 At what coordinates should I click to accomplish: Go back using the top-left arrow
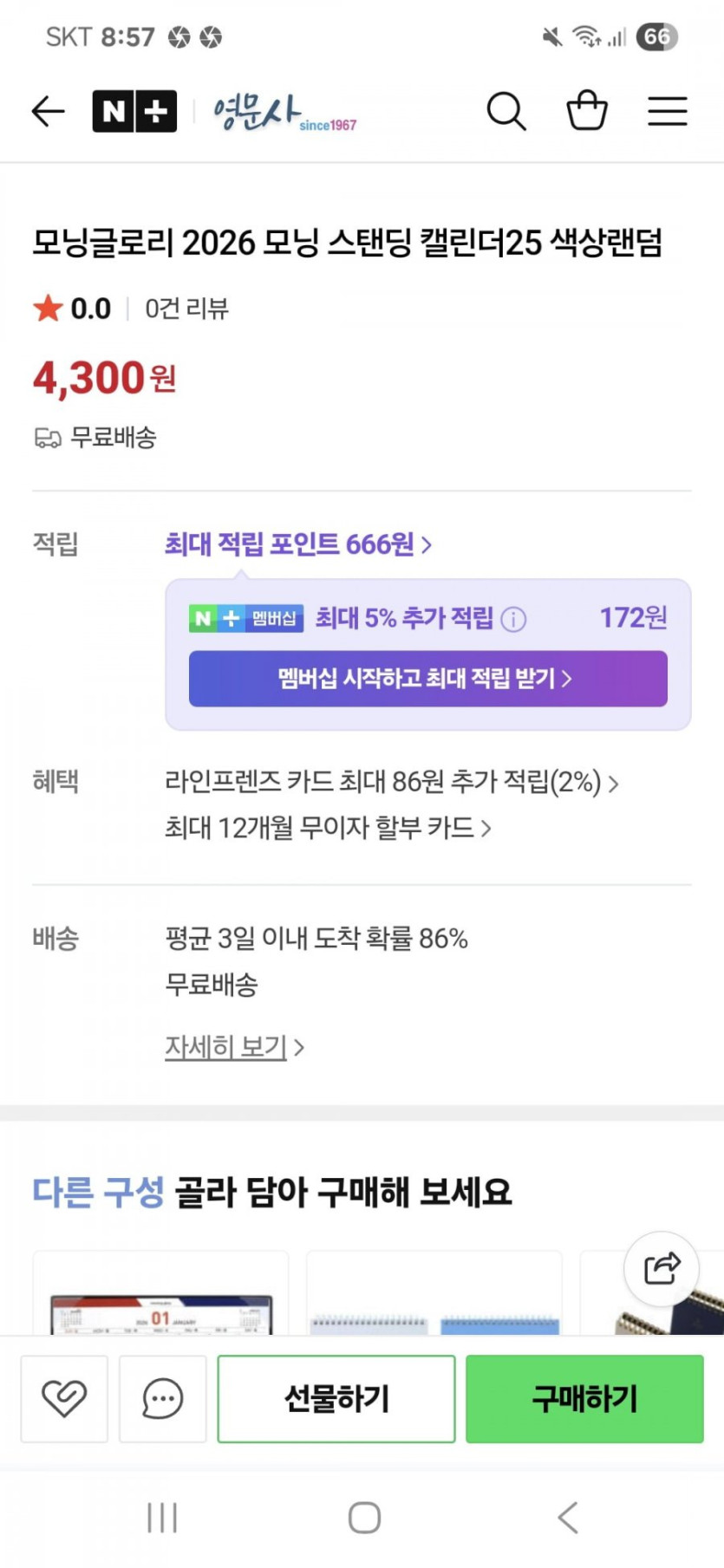(x=48, y=111)
